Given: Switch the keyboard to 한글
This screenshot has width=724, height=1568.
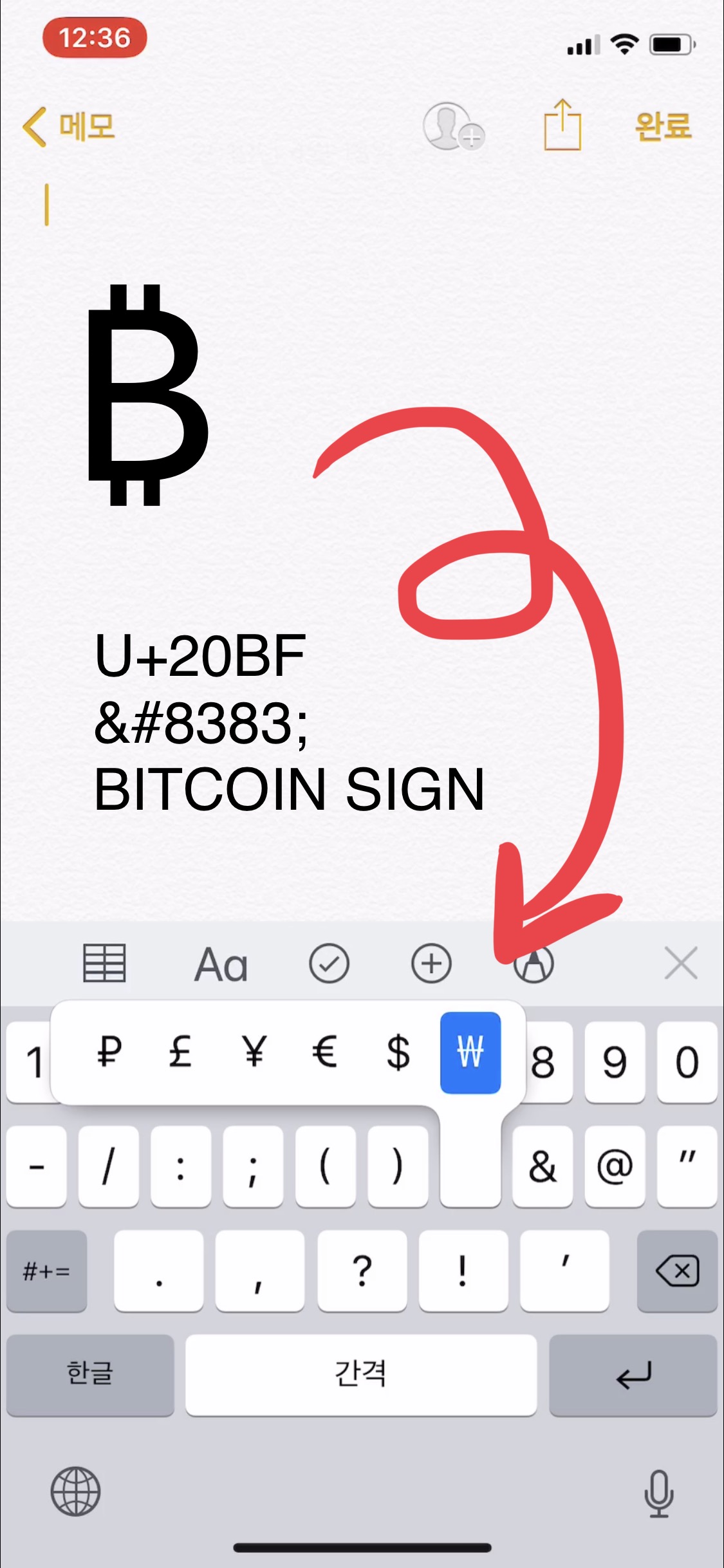Looking at the screenshot, I should point(90,1375).
